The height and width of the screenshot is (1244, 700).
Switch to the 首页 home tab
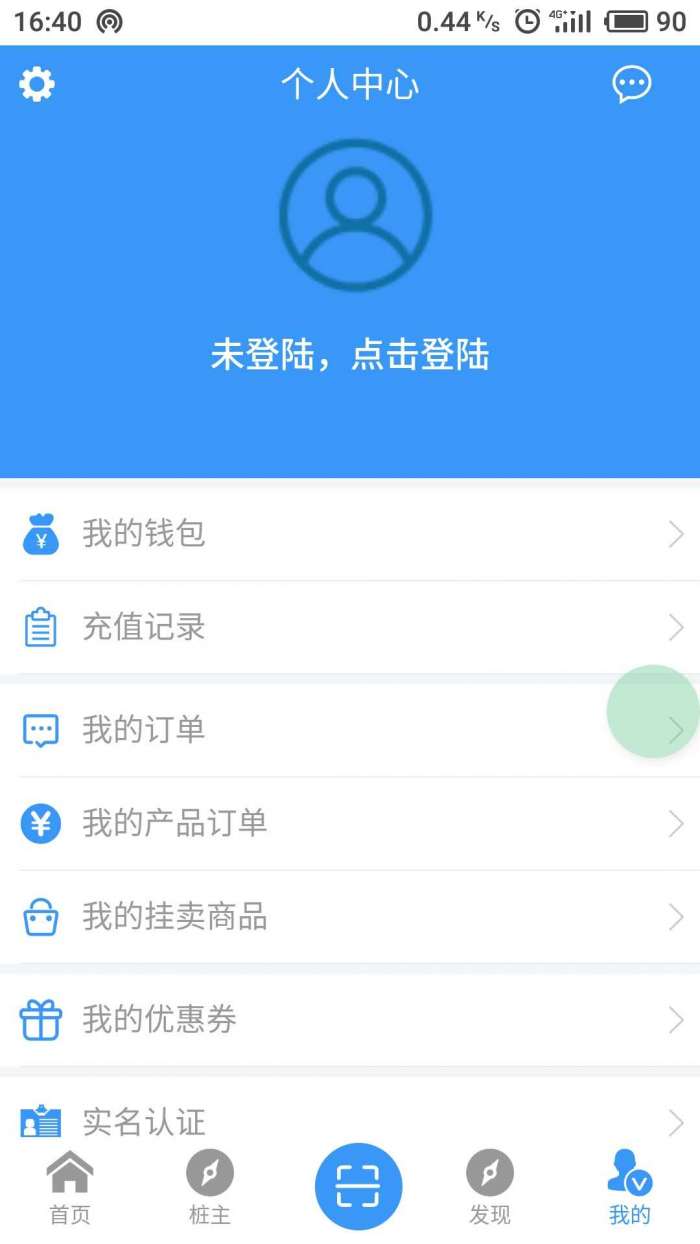point(70,1190)
